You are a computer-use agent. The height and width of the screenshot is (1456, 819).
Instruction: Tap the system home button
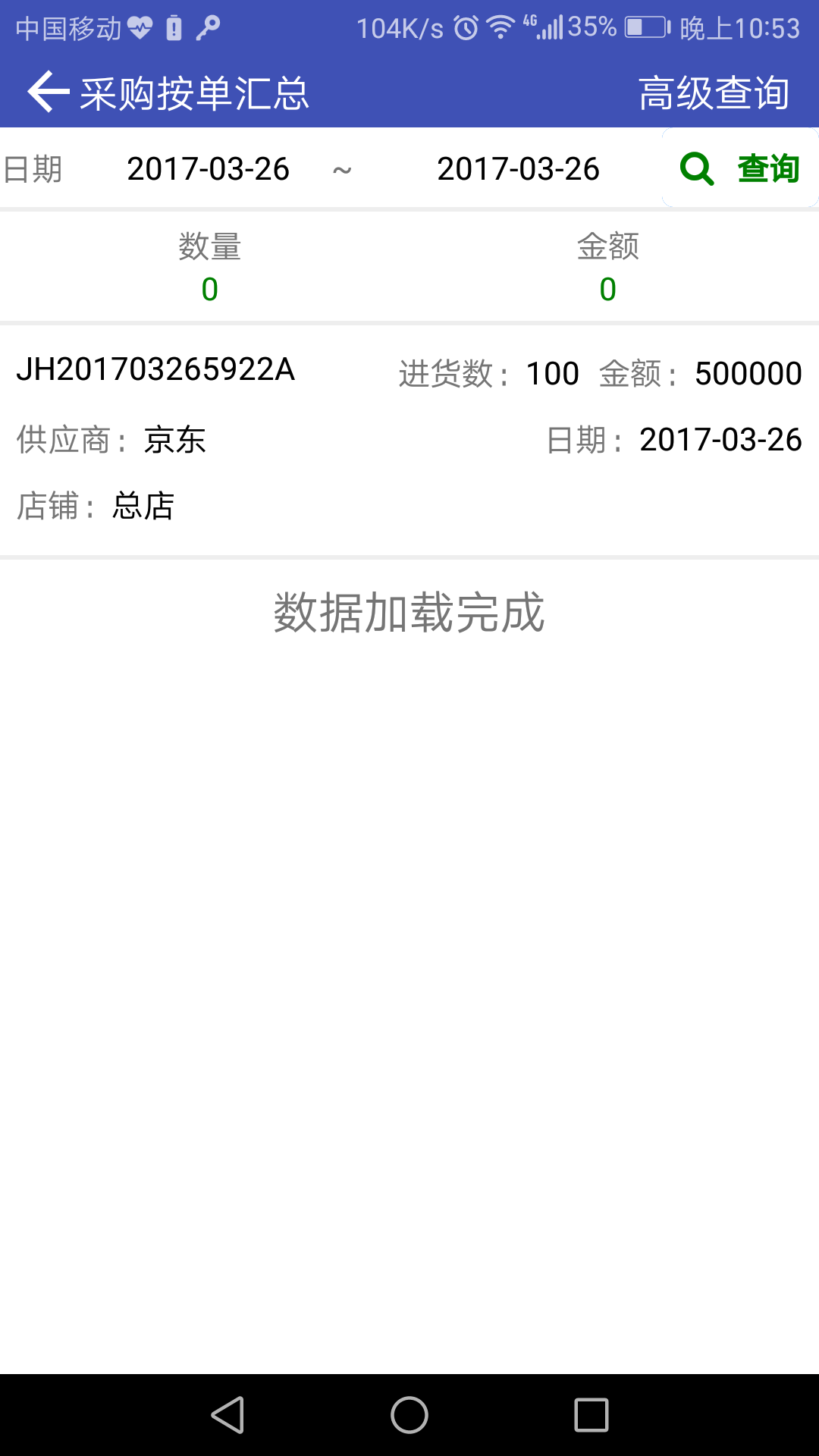[409, 1415]
